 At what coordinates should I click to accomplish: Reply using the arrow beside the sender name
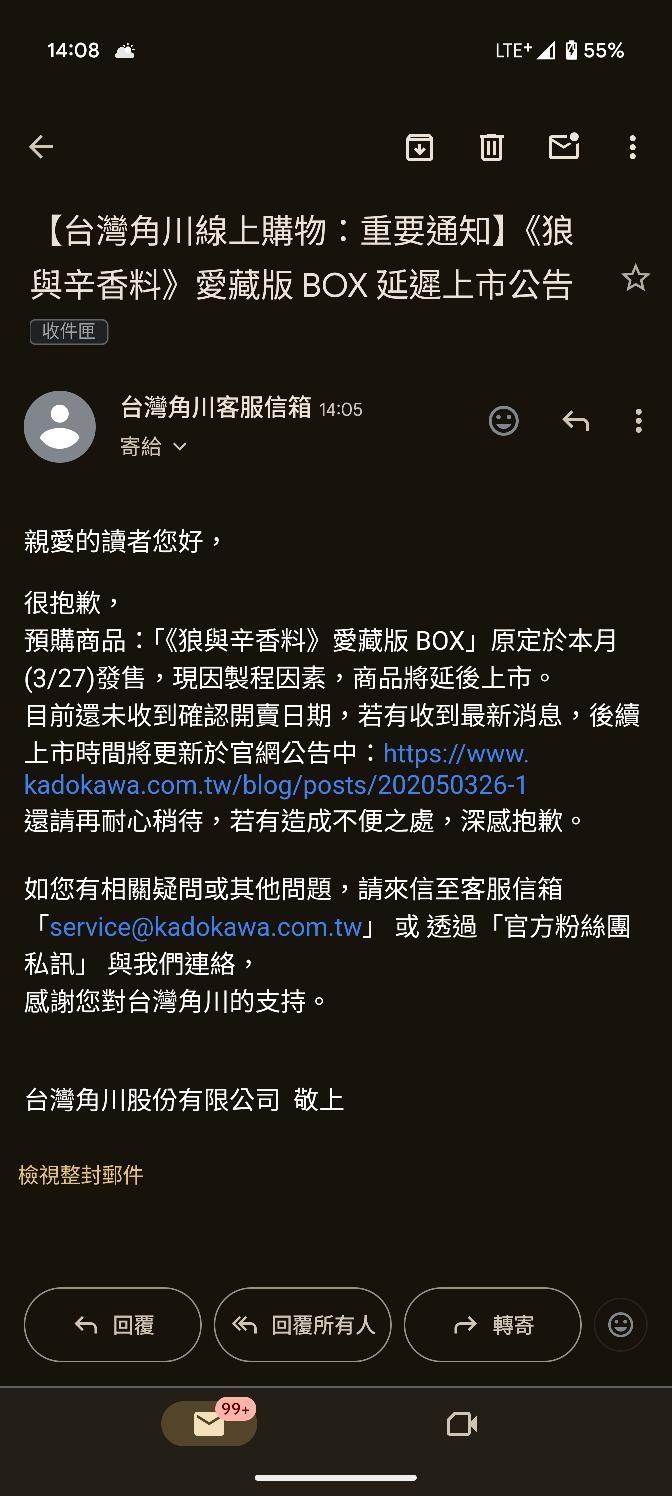[575, 421]
